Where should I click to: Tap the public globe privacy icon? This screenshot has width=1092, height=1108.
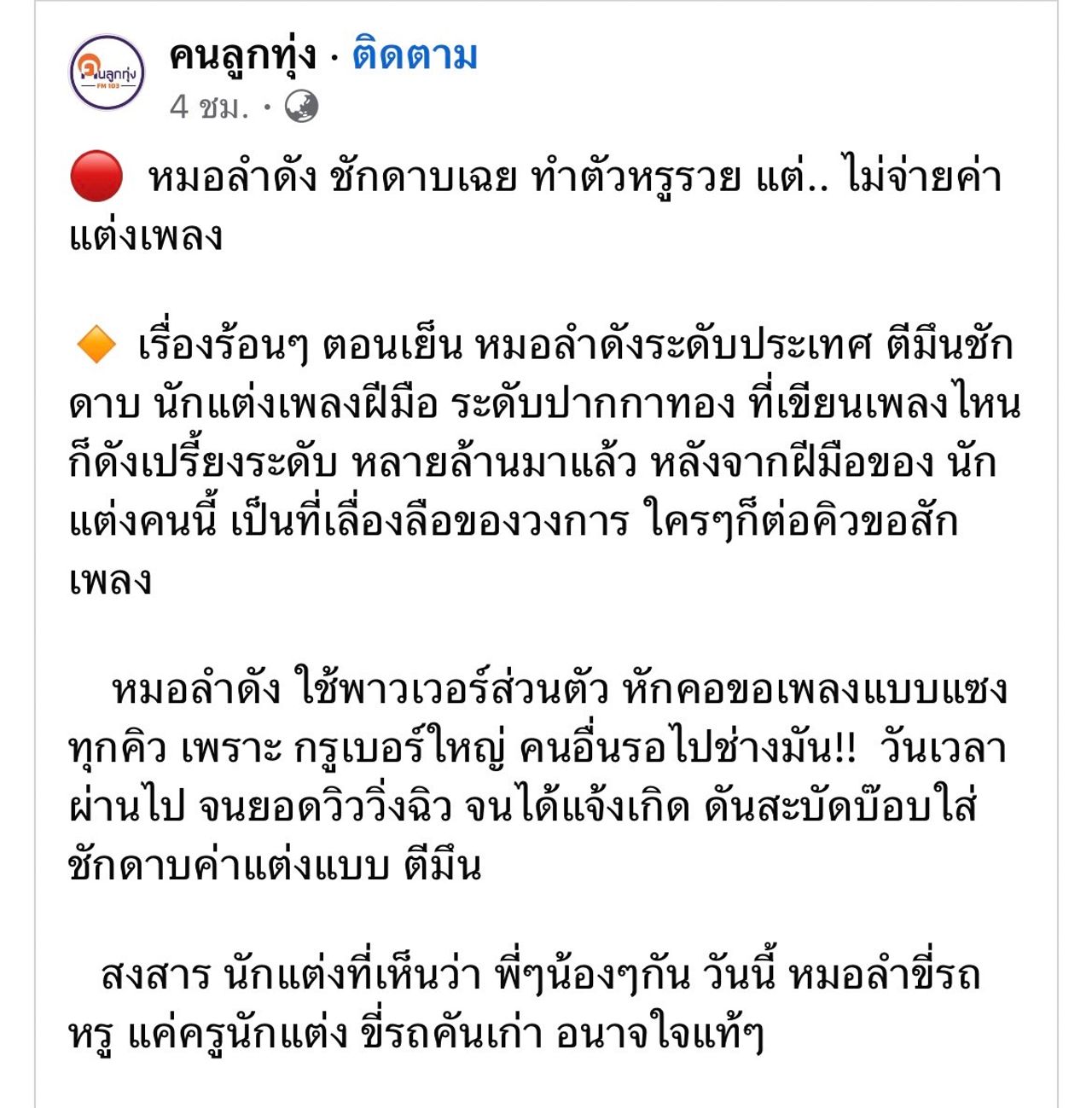300,107
